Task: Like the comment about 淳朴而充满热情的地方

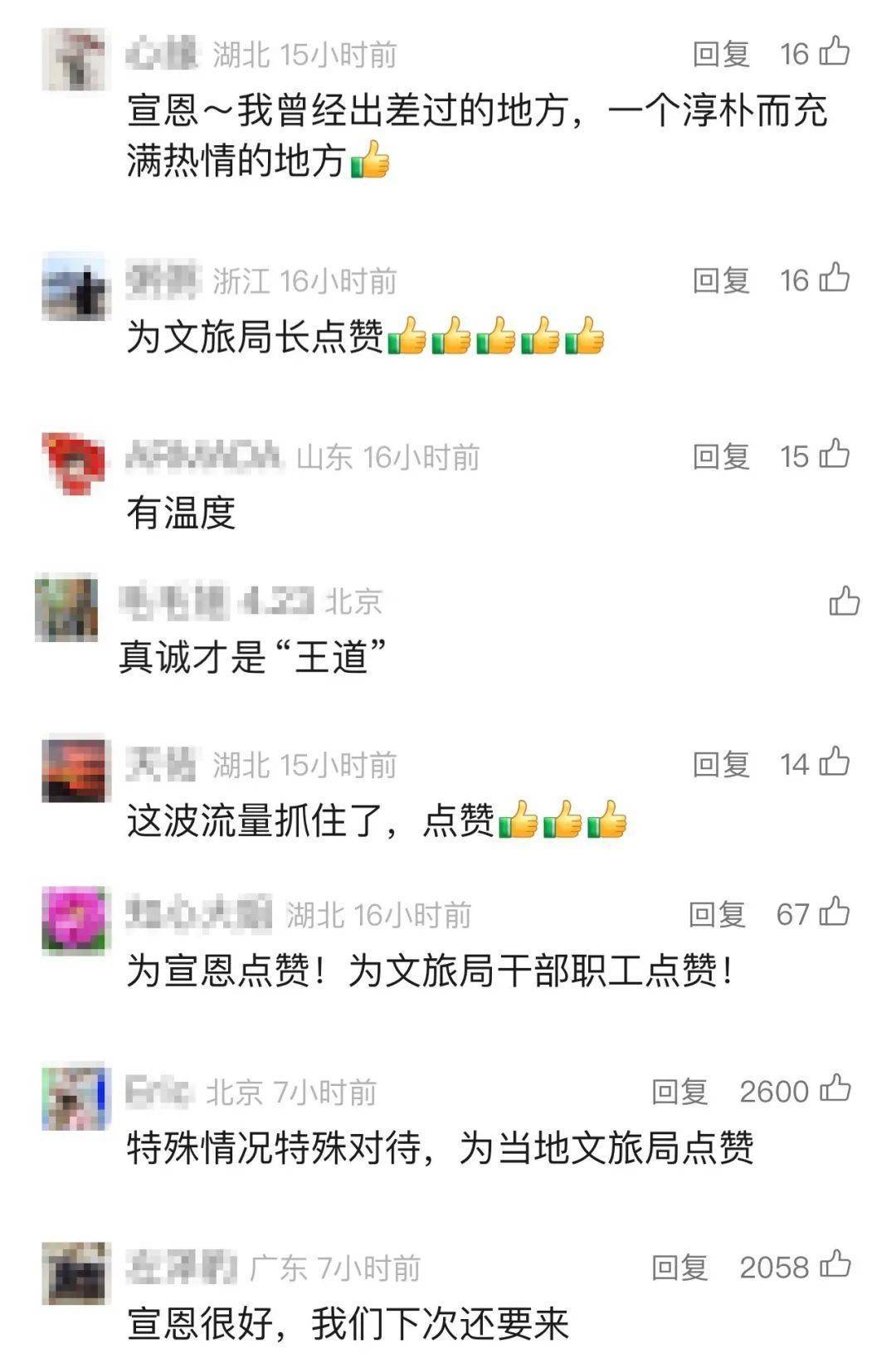Action: pyautogui.click(x=835, y=52)
